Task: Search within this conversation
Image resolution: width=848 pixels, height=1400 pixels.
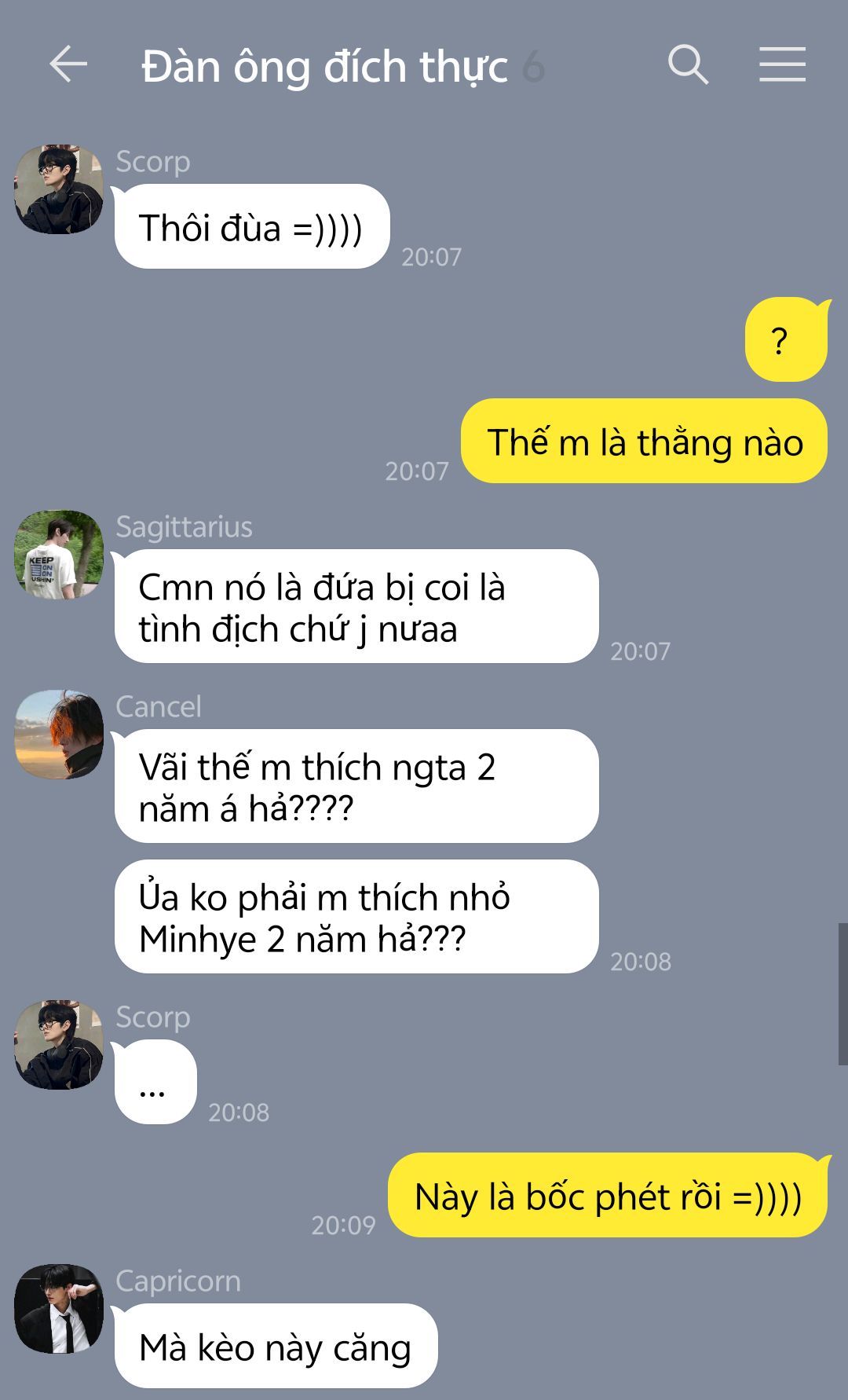Action: tap(688, 64)
